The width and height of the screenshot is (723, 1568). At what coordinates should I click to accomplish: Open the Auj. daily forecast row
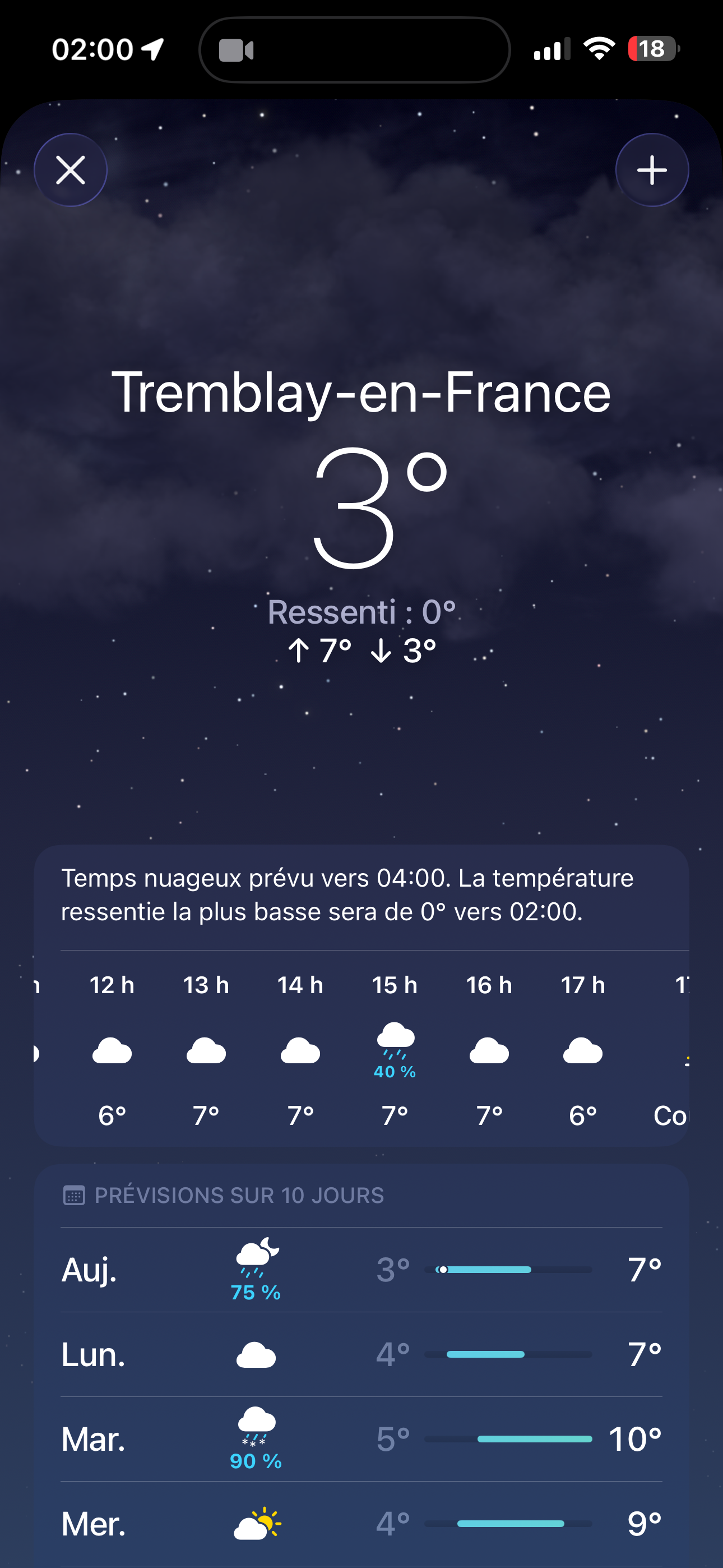[361, 1270]
